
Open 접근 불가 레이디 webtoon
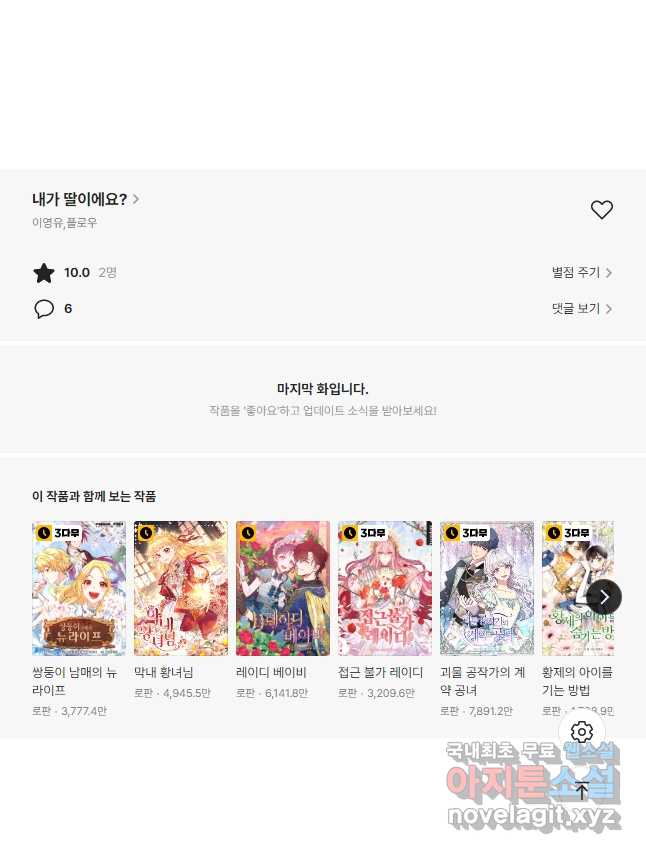[385, 588]
